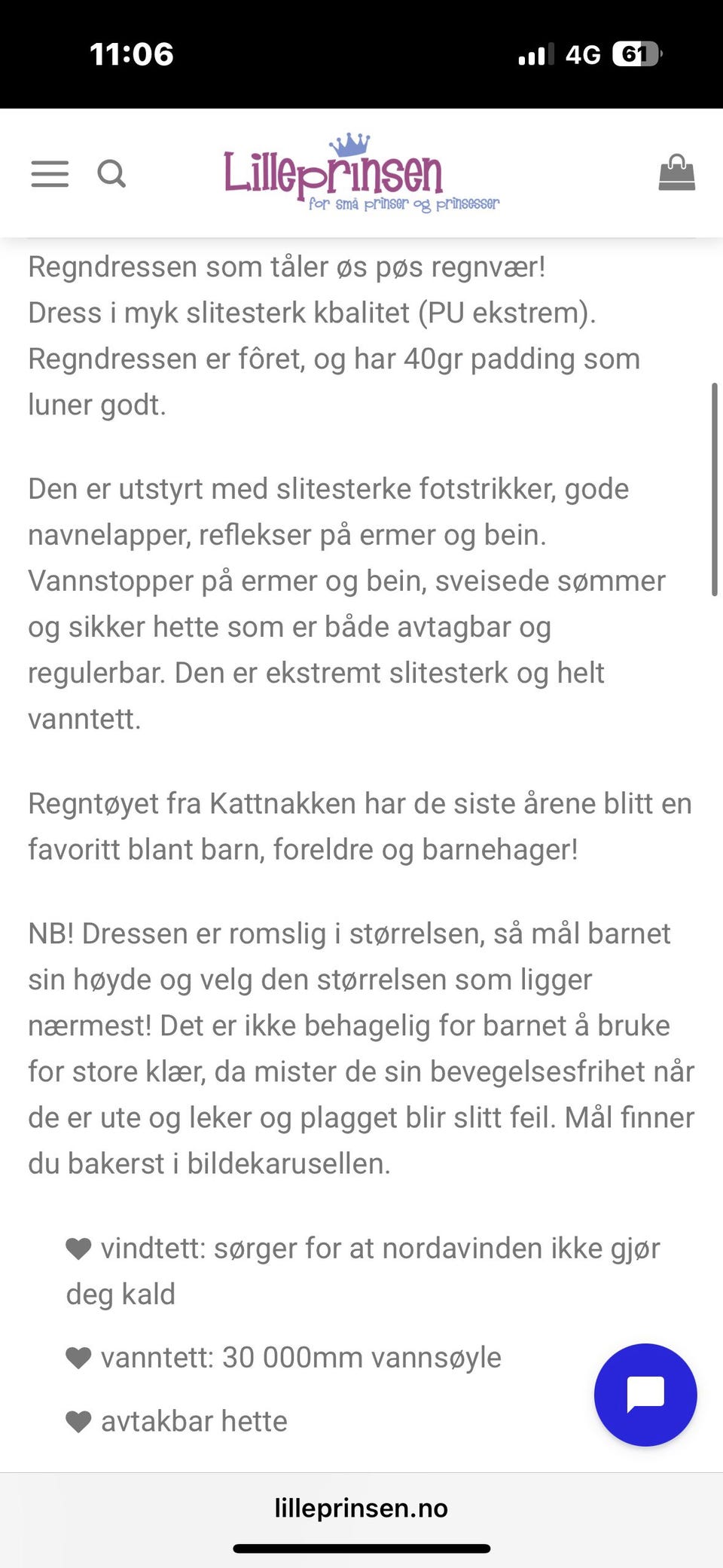Tap the battery indicator showing 61
723x1568 pixels.
point(636,53)
